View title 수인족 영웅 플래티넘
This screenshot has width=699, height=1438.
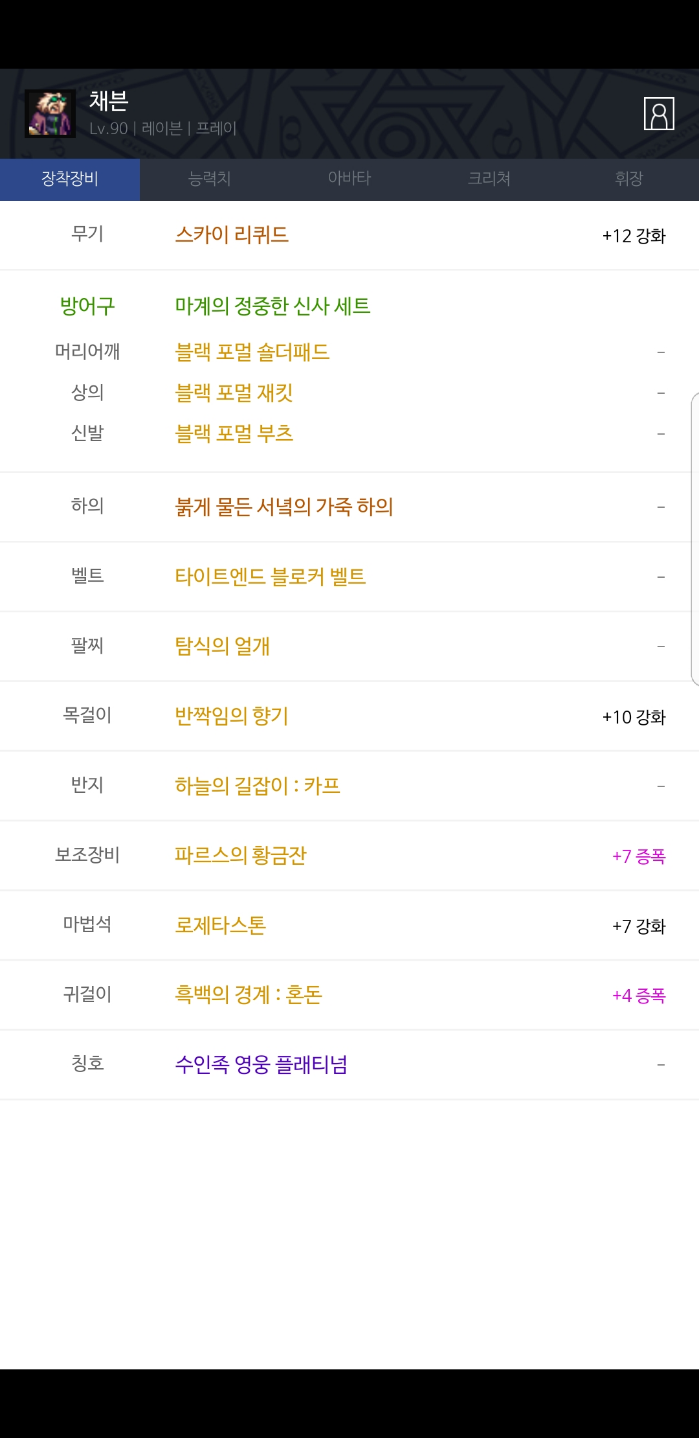[x=261, y=1065]
